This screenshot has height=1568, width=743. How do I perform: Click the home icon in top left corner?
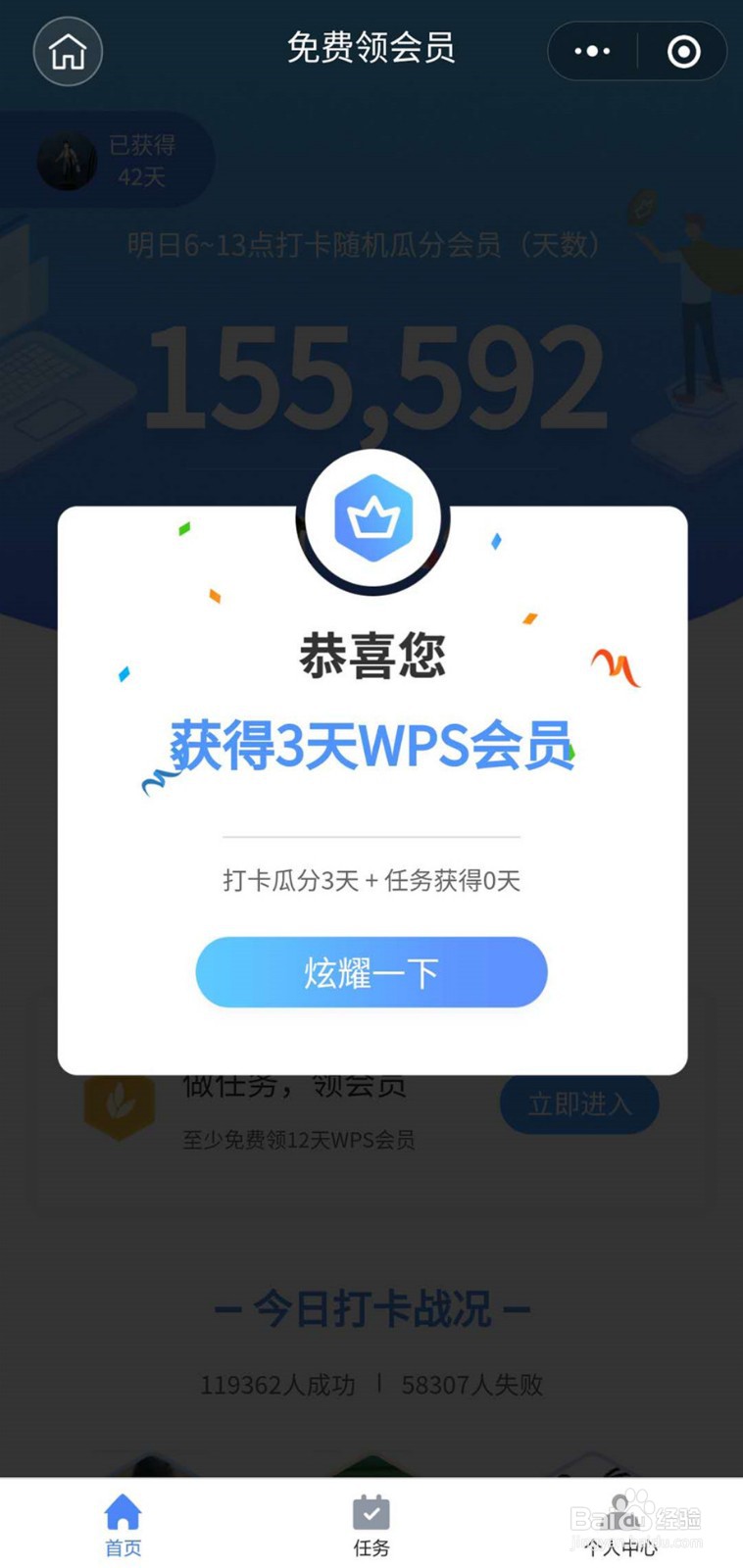67,51
